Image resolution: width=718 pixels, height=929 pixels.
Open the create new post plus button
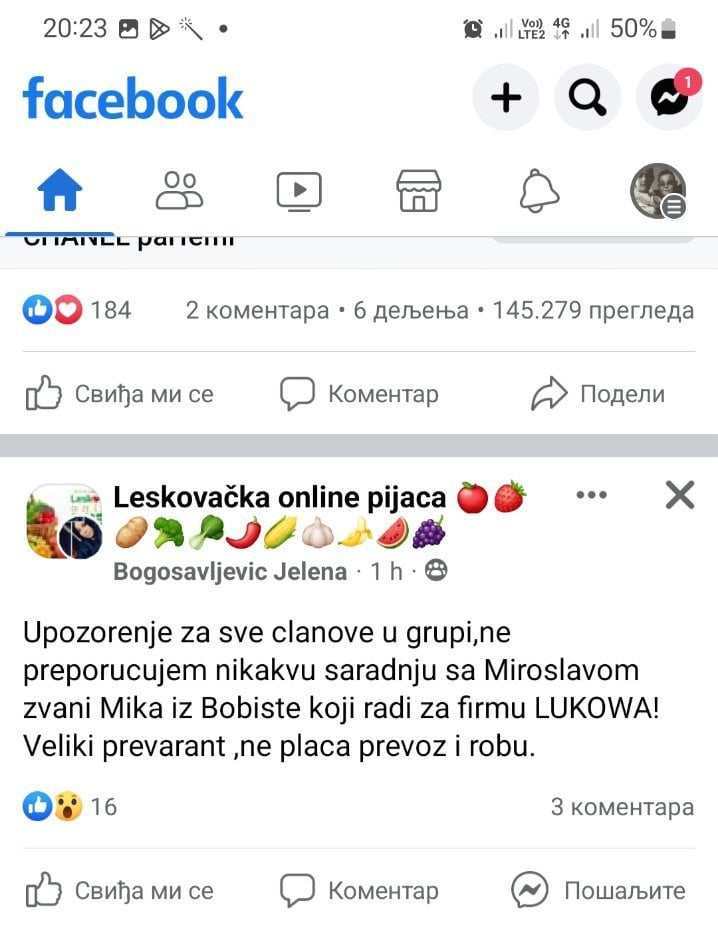click(x=506, y=97)
